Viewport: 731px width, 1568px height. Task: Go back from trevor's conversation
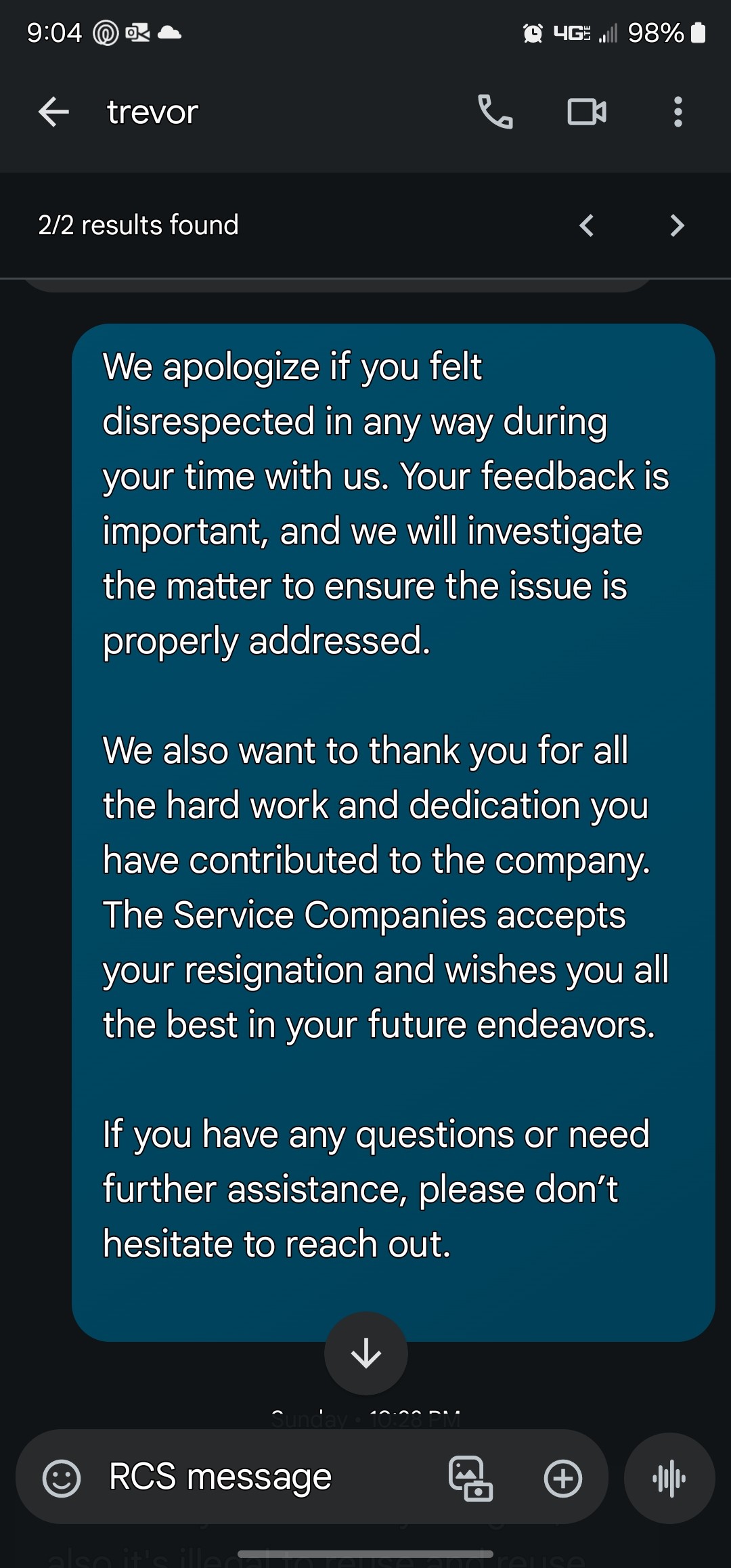53,112
